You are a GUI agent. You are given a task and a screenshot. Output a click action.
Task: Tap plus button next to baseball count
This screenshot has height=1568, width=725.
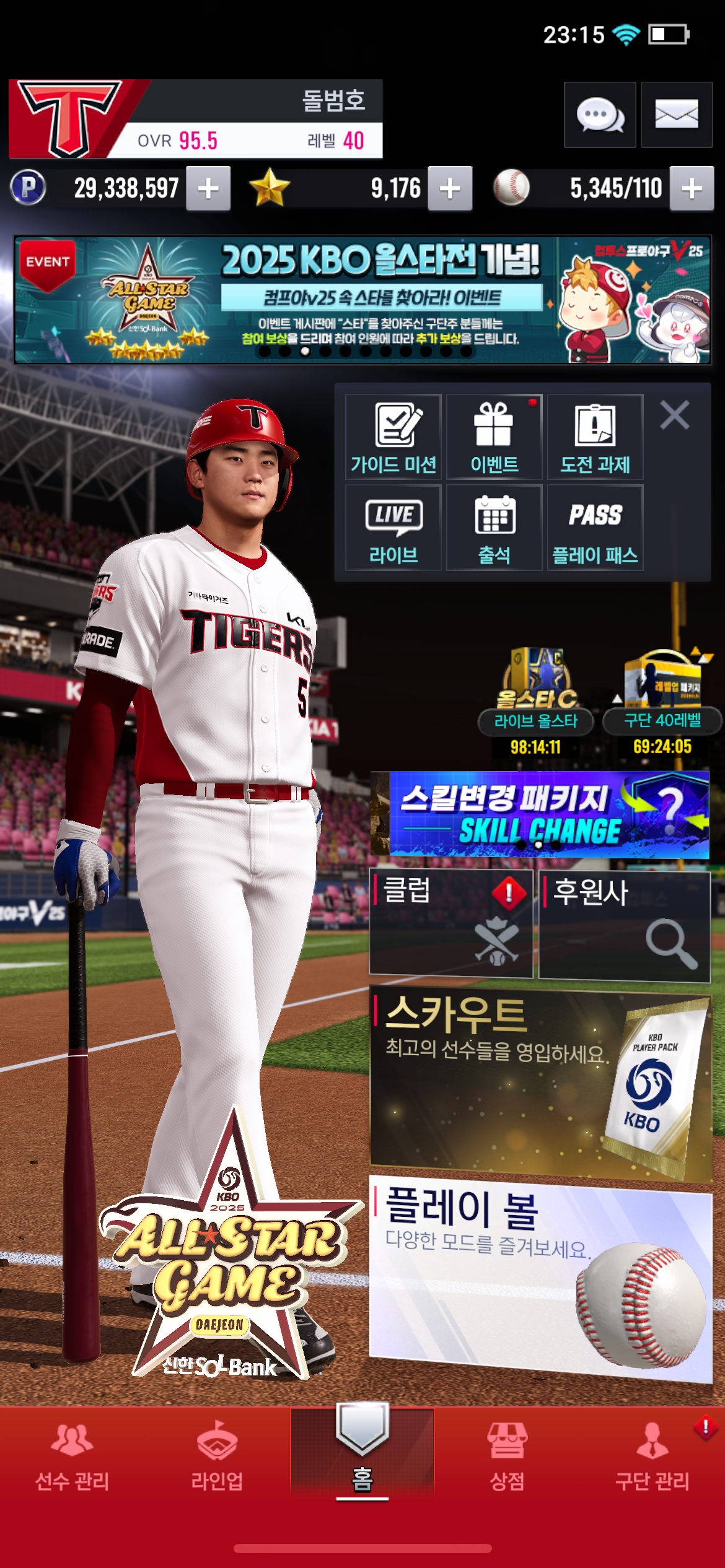(692, 188)
